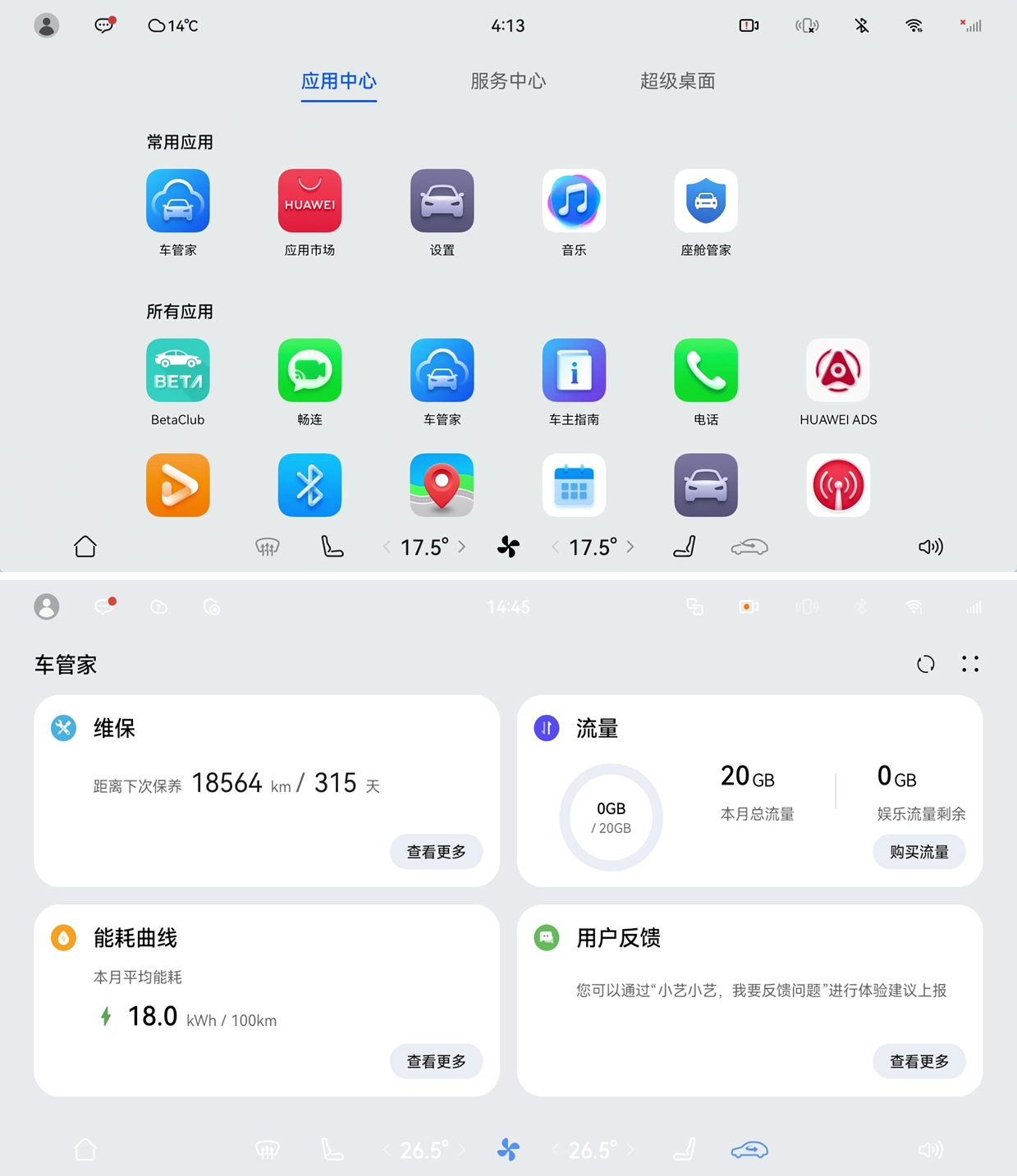Open the 车主指南 owner's guide
The height and width of the screenshot is (1176, 1017).
pyautogui.click(x=574, y=371)
